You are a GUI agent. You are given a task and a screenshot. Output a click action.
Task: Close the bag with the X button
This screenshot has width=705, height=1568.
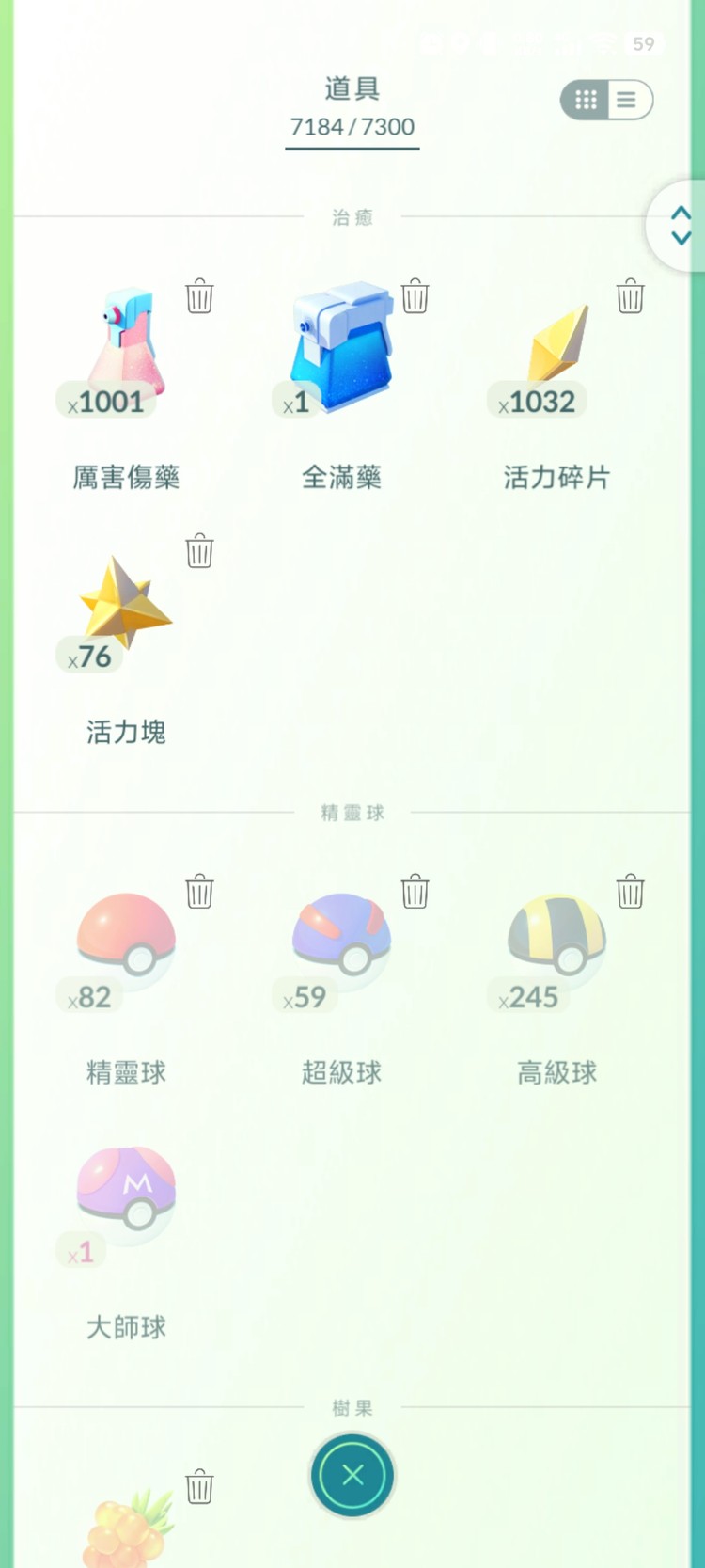pyautogui.click(x=352, y=1475)
